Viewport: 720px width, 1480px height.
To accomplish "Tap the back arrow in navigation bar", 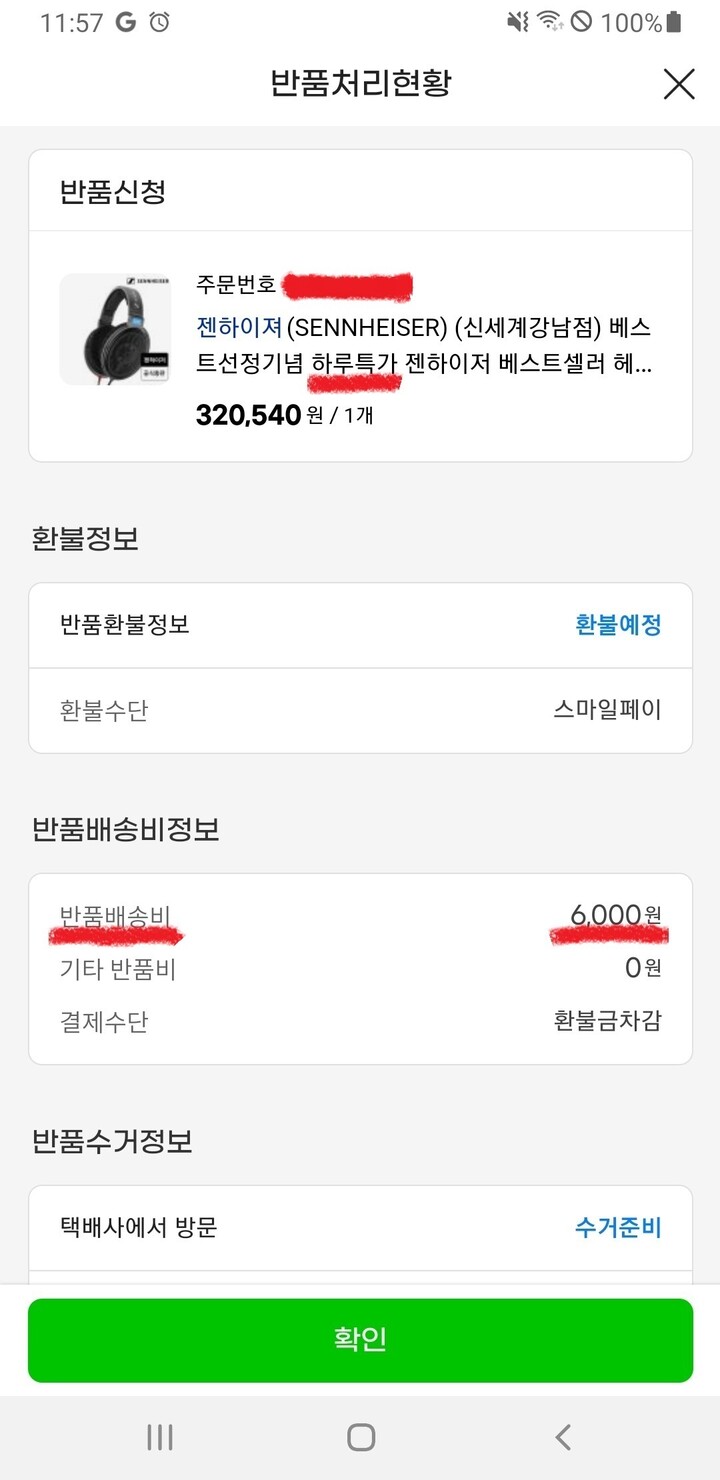I will point(561,1437).
